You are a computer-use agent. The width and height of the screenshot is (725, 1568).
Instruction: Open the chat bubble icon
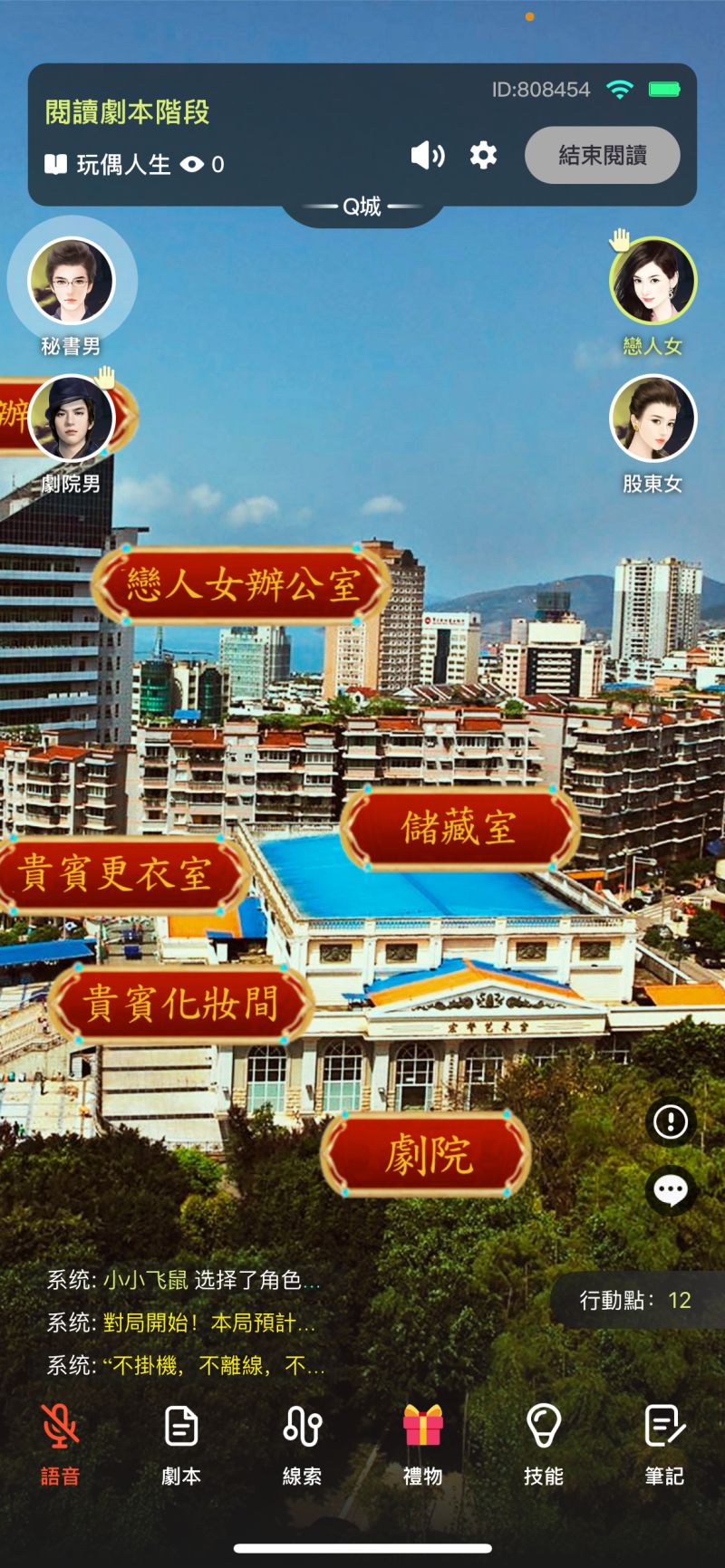(671, 1190)
